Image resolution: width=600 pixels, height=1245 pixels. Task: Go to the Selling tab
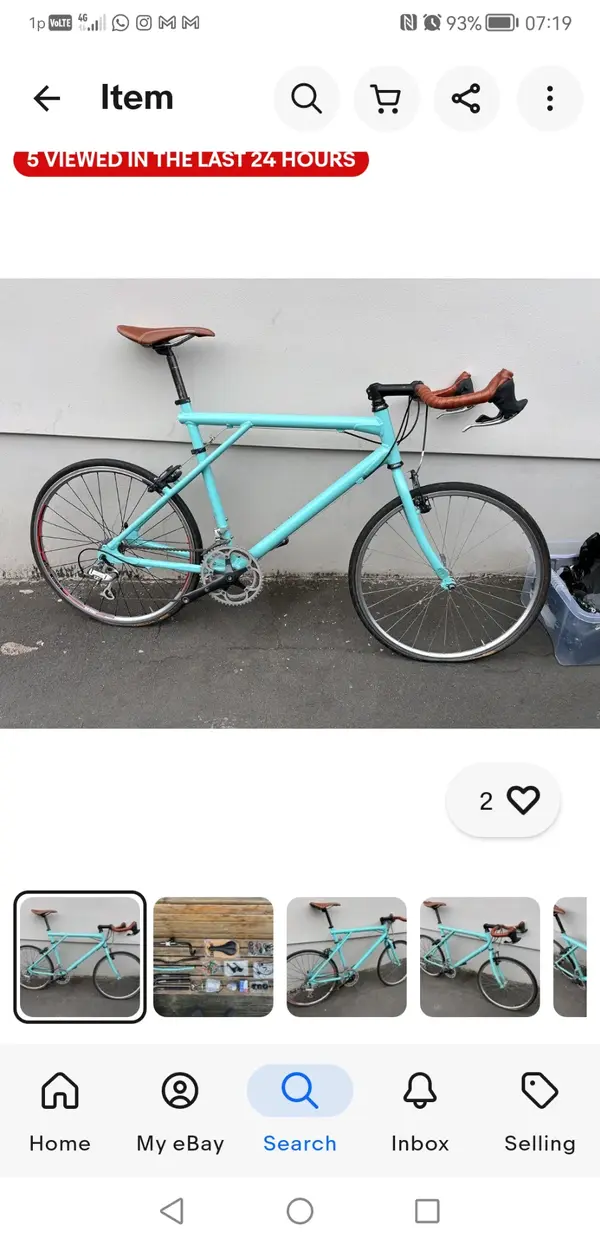540,1110
